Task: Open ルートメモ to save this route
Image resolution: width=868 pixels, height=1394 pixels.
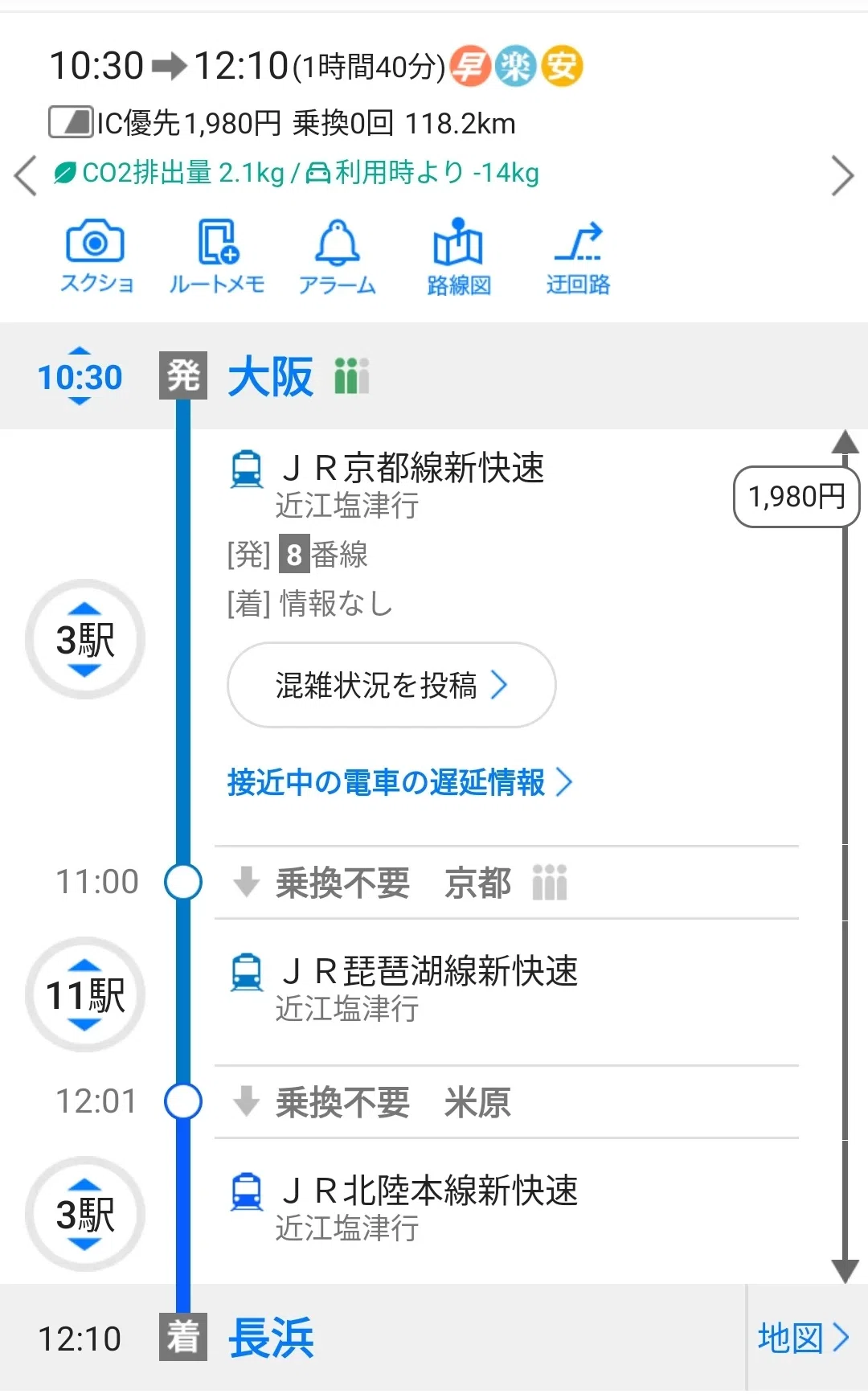Action: coord(217,257)
